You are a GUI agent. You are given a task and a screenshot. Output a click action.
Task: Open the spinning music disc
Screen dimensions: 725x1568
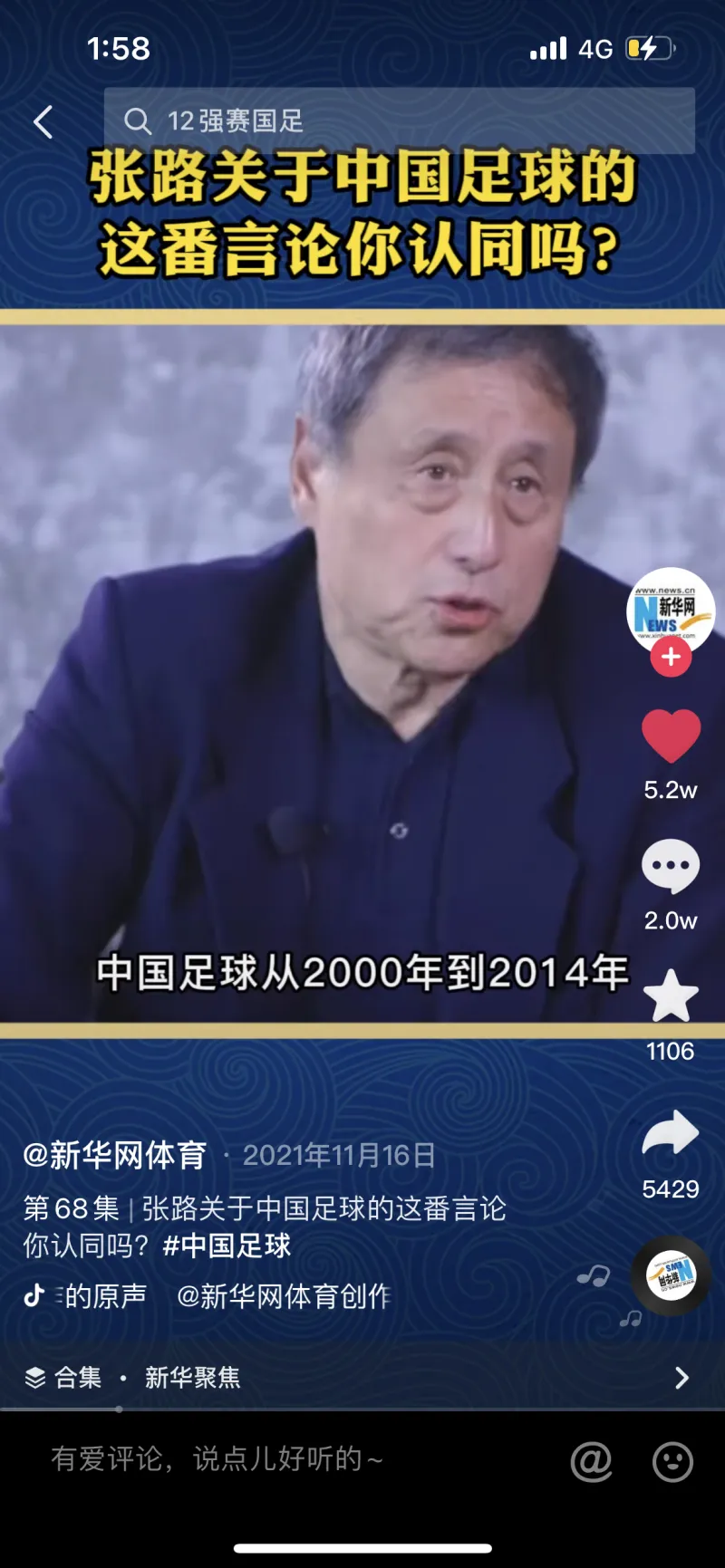tap(671, 1275)
